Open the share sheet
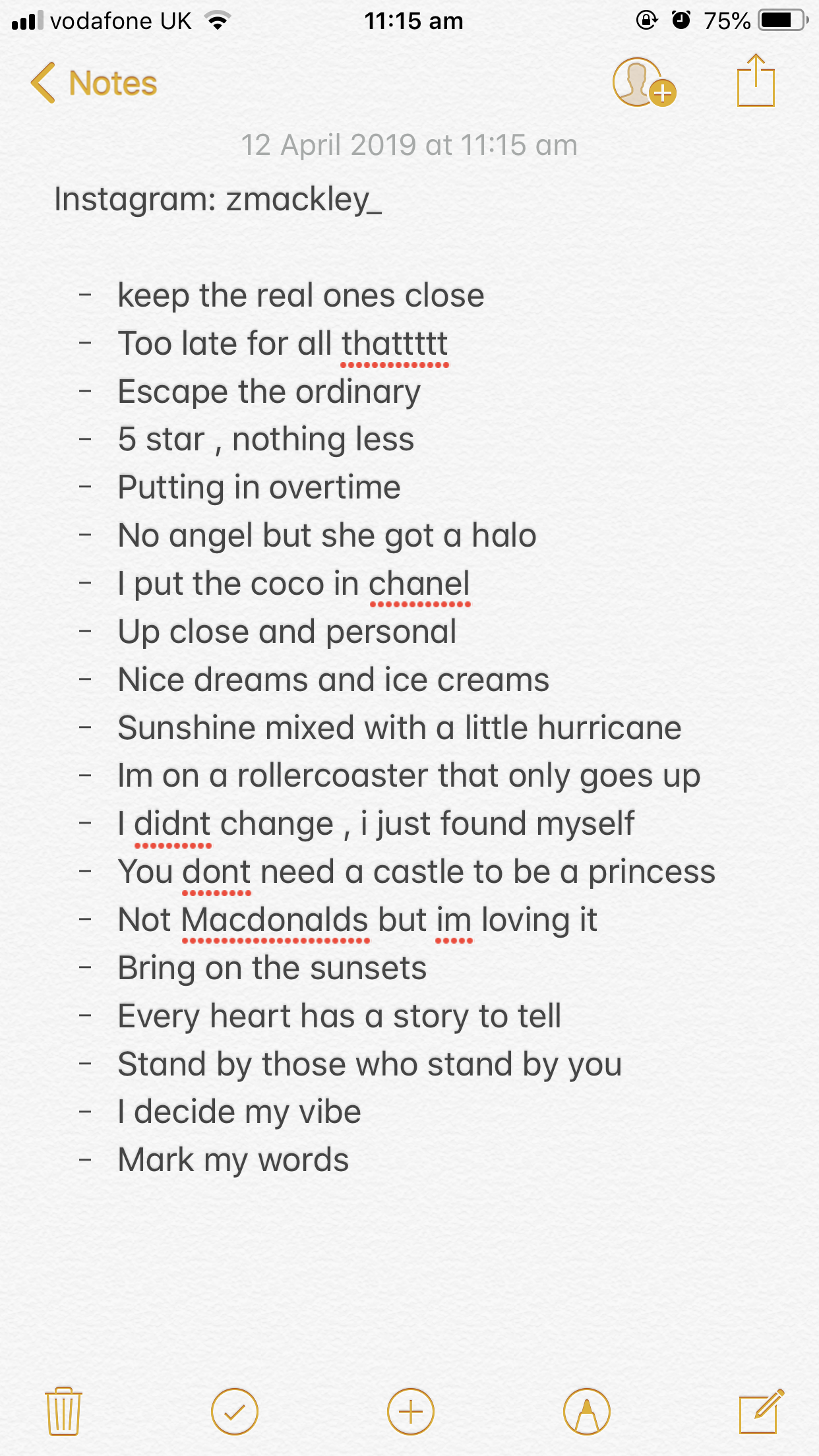The image size is (819, 1456). 756,82
